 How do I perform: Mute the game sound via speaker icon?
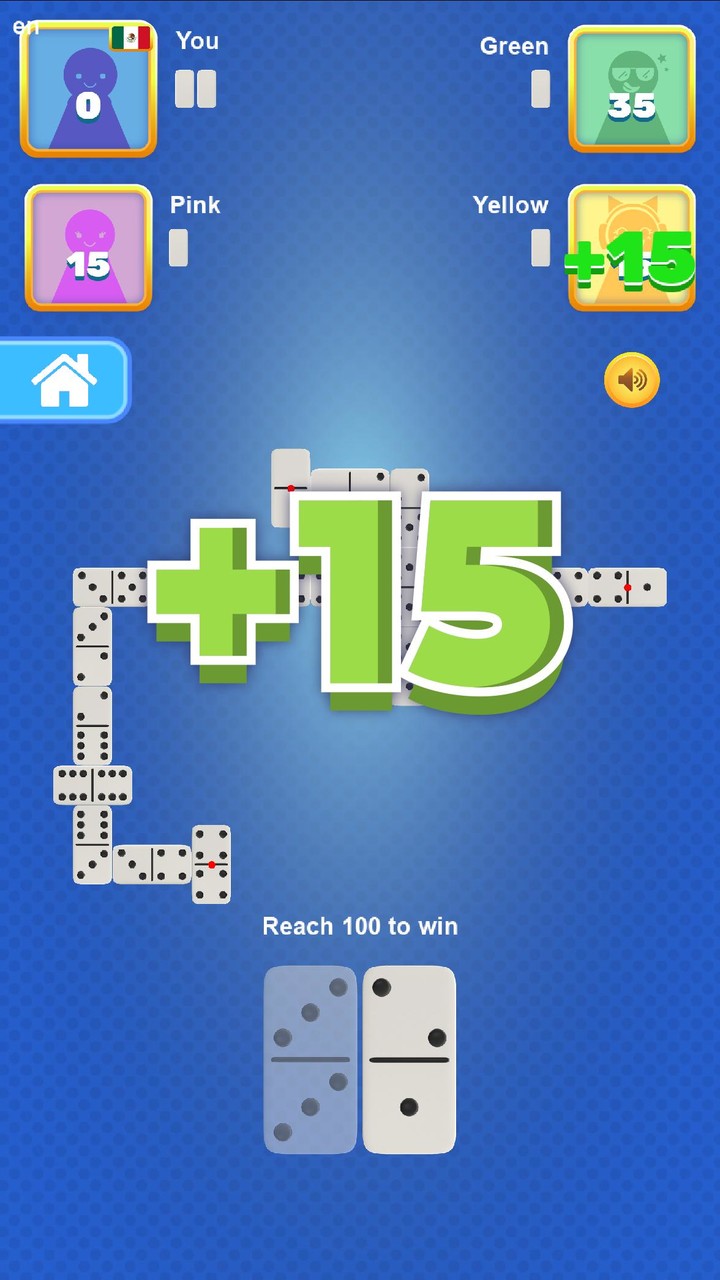(632, 380)
